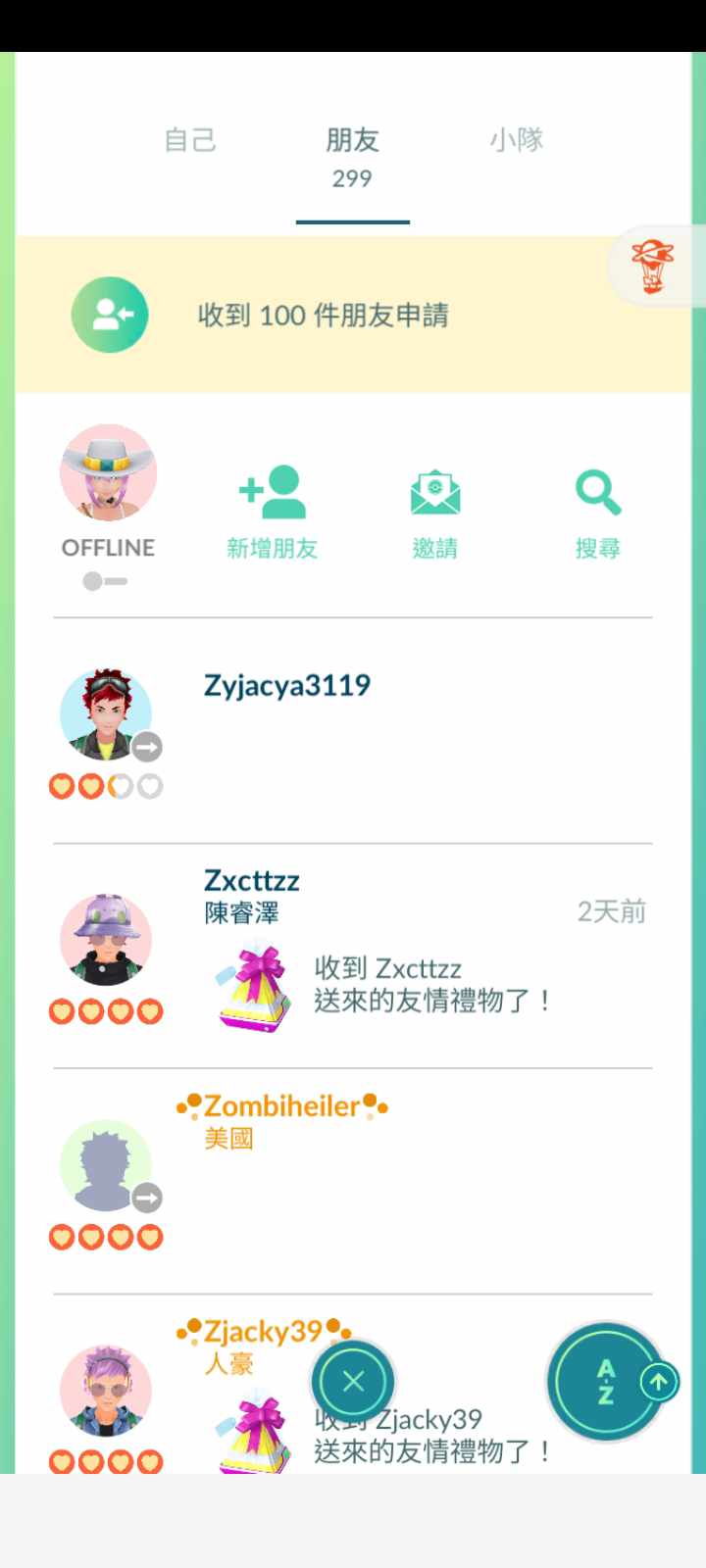Tap 新增朋友 to add a friend
The width and height of the screenshot is (706, 1568).
click(x=272, y=511)
